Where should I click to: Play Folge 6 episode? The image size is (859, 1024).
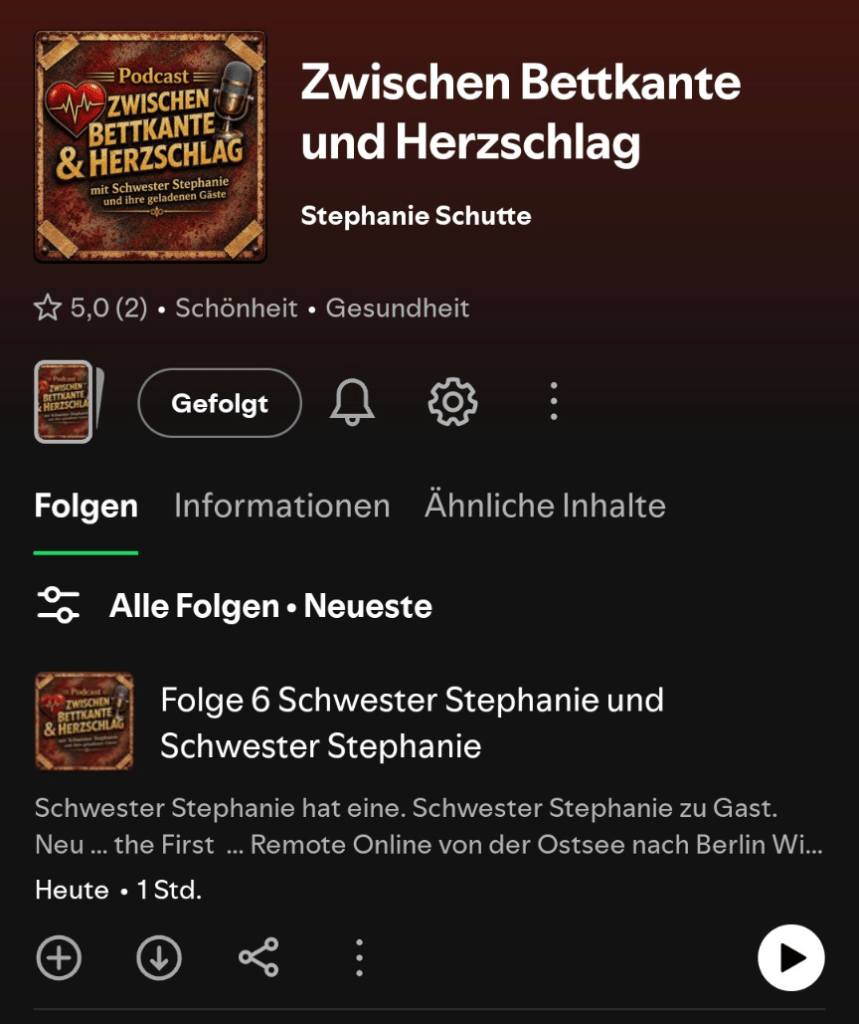[x=791, y=958]
